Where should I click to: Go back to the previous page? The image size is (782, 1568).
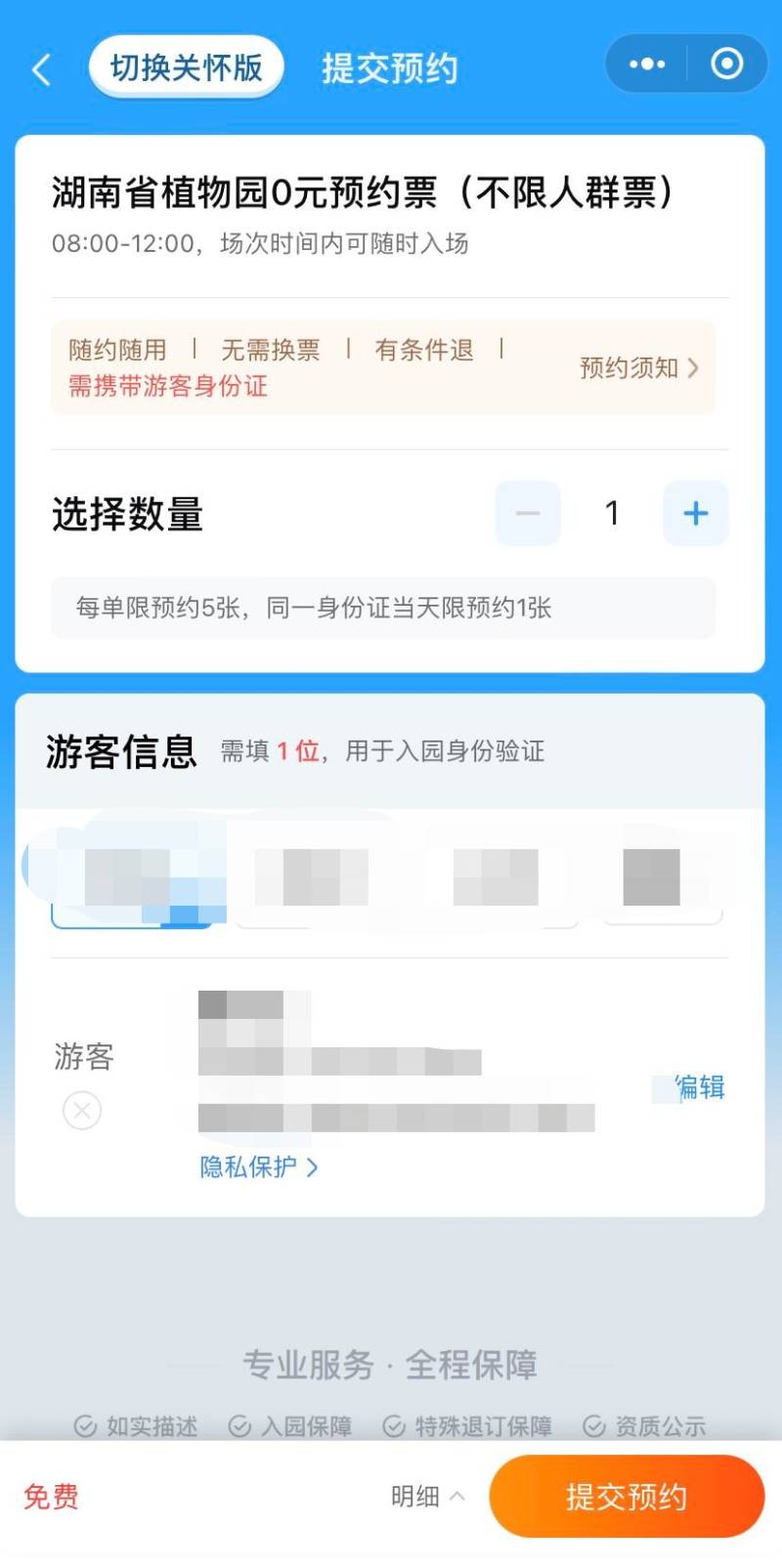41,69
